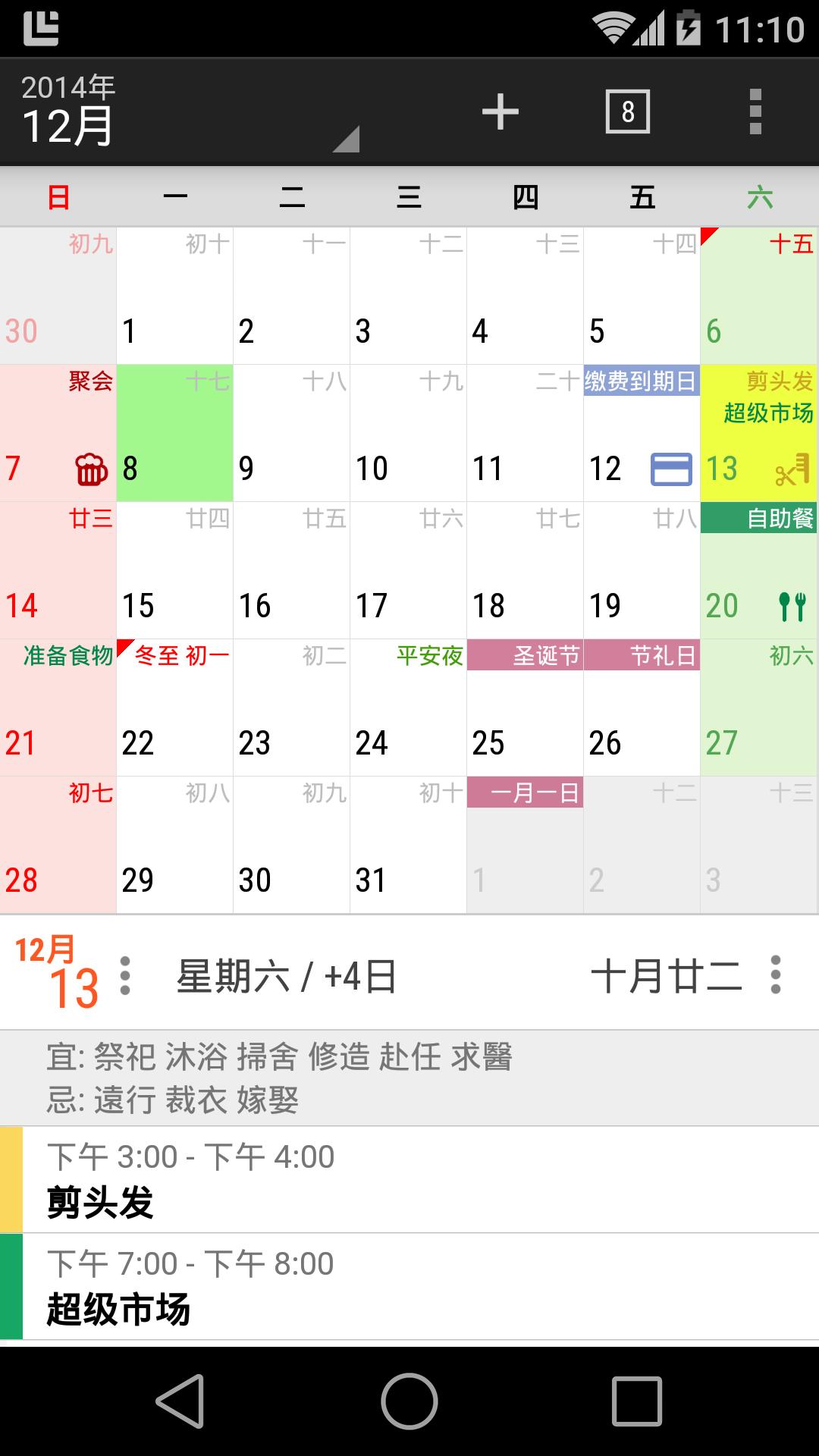Select December 16 in the calendar
Viewport: 819px width, 1456px height.
[291, 570]
